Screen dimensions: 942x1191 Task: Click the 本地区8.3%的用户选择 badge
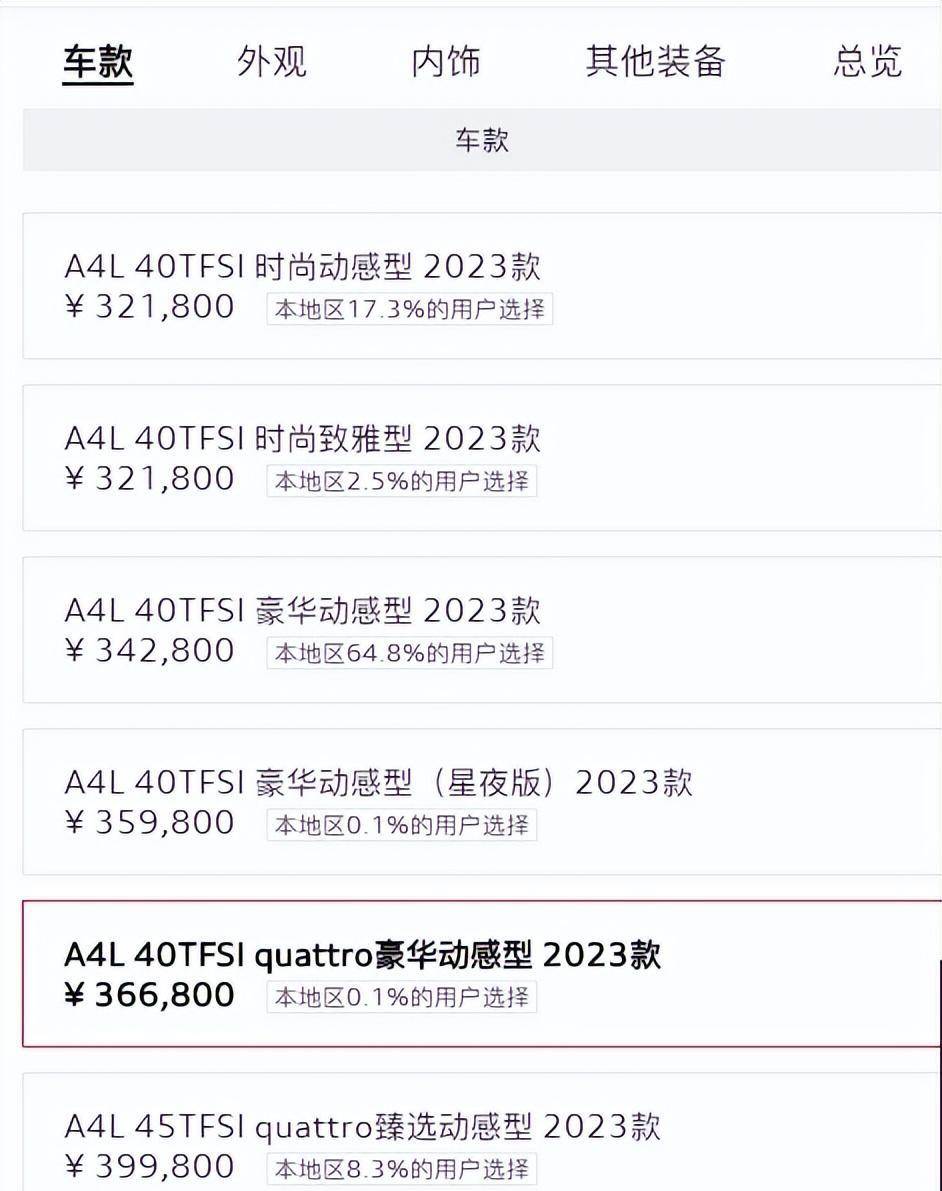[404, 1168]
